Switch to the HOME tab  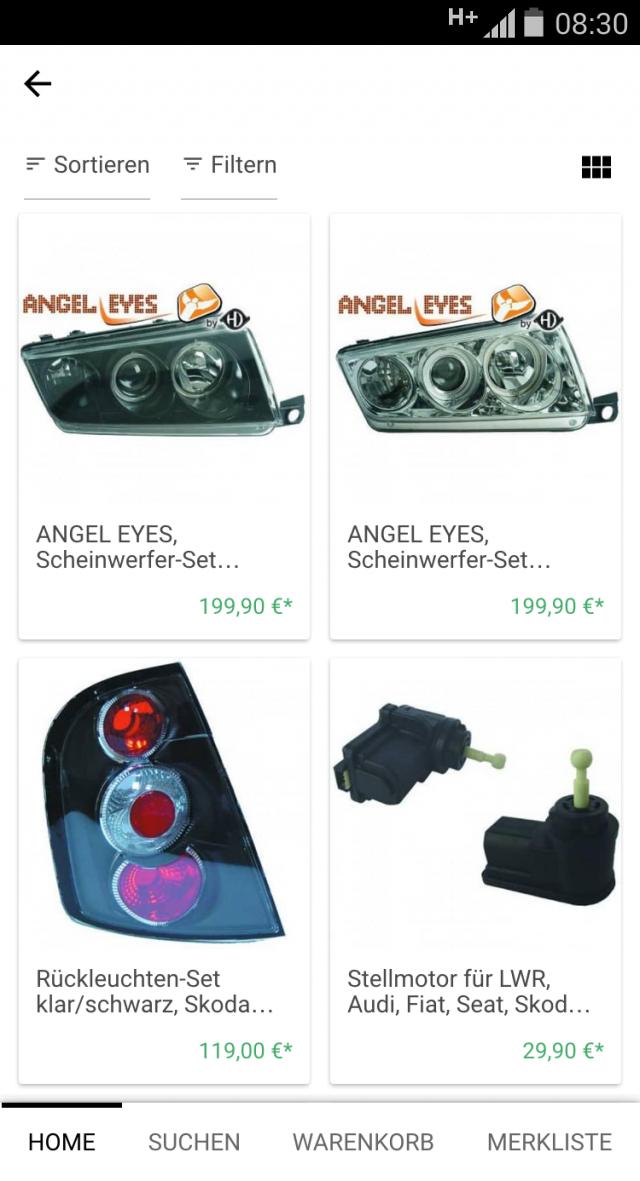62,1142
